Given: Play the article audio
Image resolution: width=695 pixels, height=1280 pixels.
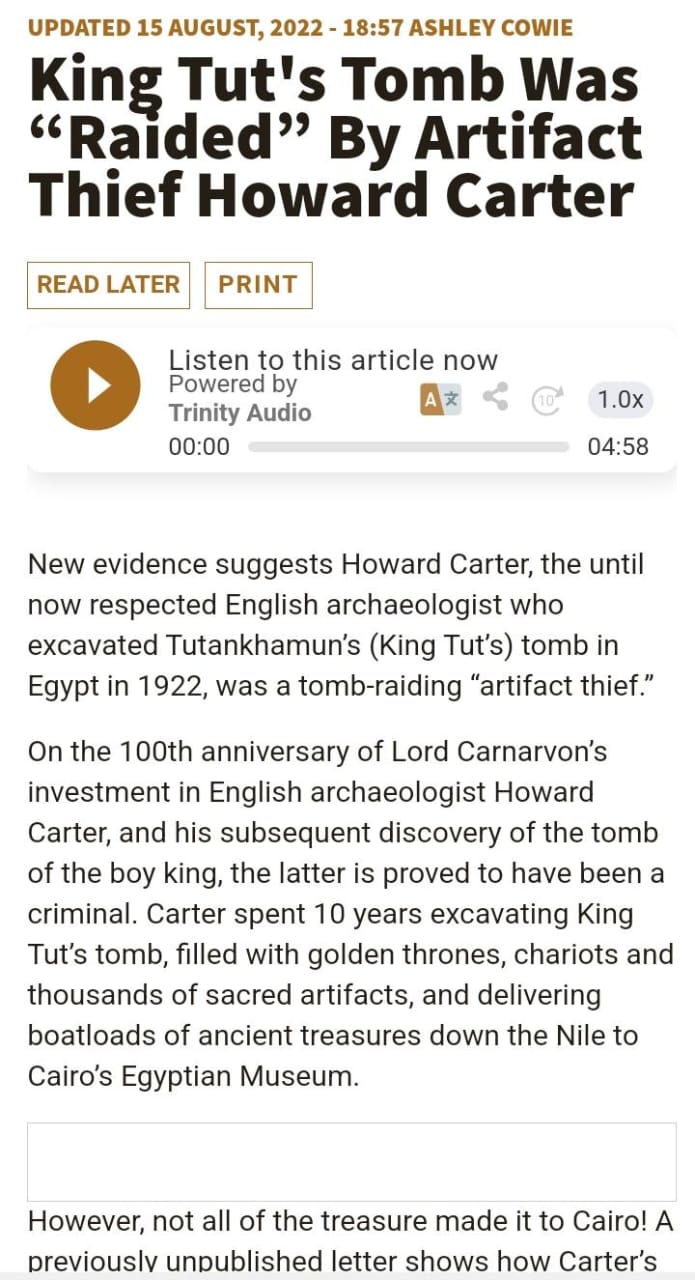Looking at the screenshot, I should pyautogui.click(x=95, y=385).
